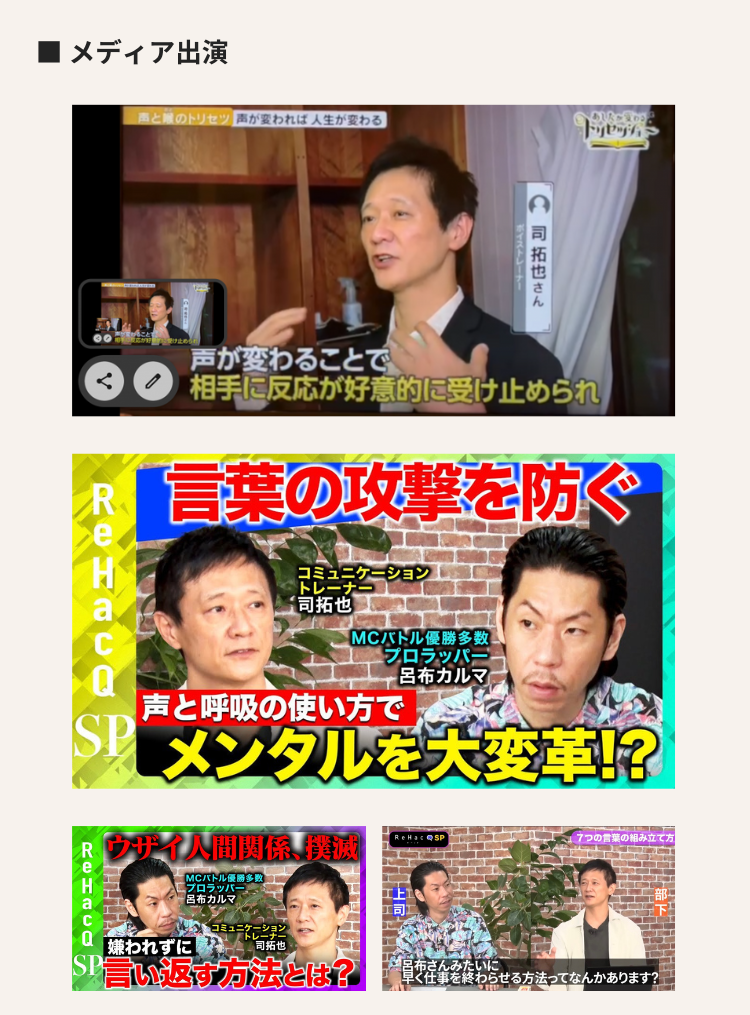This screenshot has width=750, height=1015.
Task: Open the 言葉の攻撃を防ぐ ReHacQ thumbnail
Action: pos(373,621)
